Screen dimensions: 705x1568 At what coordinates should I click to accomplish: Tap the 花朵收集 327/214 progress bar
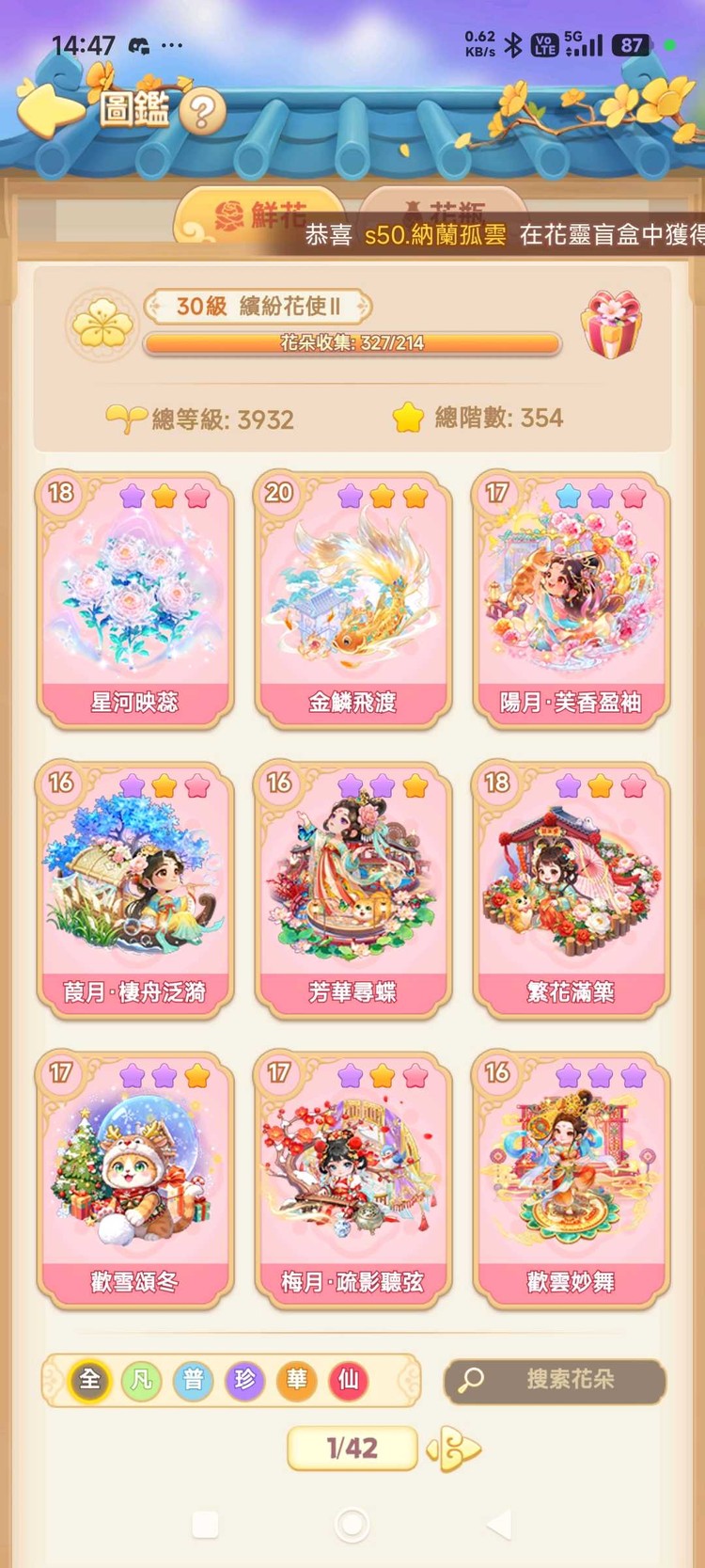pyautogui.click(x=352, y=344)
